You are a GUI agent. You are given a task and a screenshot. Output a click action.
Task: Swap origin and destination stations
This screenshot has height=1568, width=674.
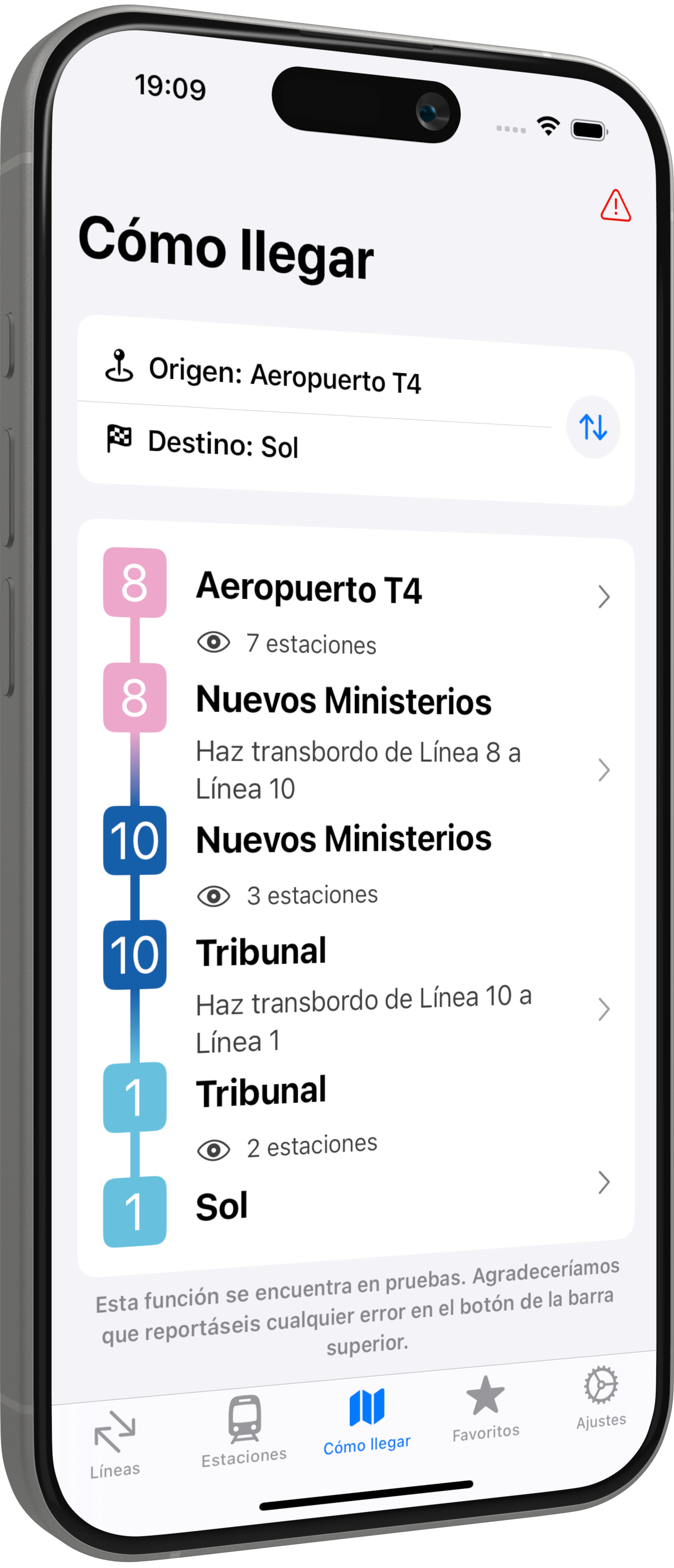coord(592,427)
